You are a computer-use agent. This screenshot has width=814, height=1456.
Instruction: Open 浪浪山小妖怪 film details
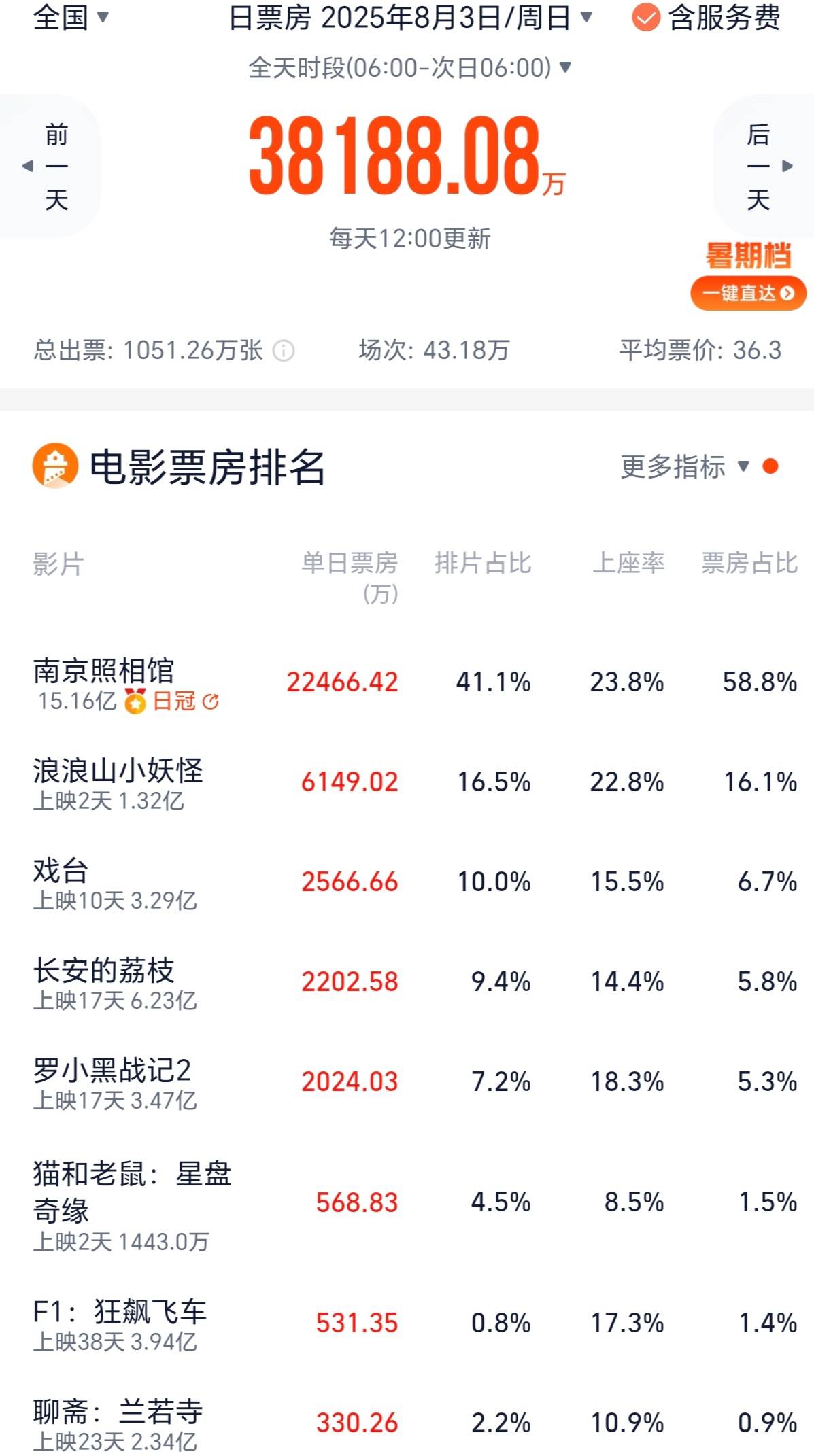pyautogui.click(x=118, y=771)
